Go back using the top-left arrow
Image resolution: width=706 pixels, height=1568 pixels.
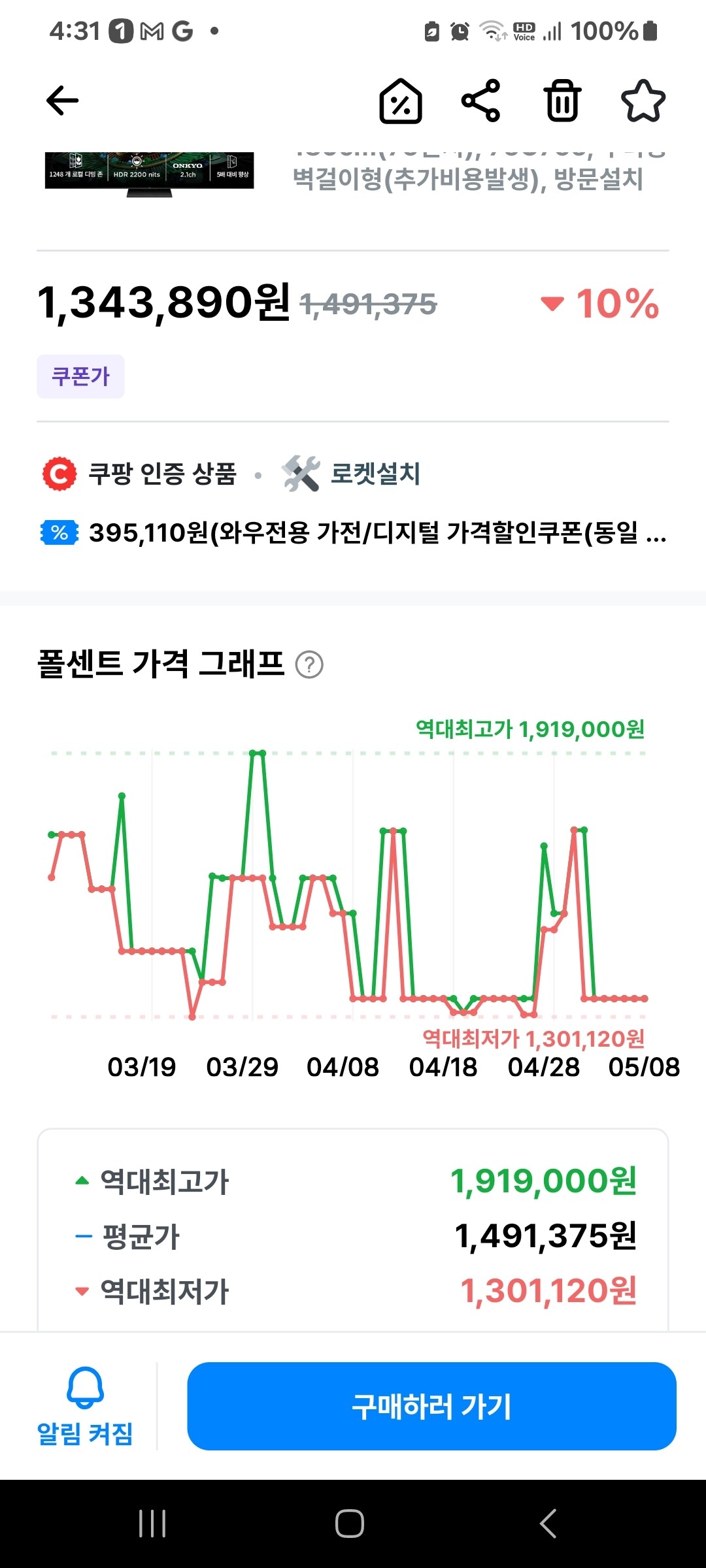(x=62, y=101)
